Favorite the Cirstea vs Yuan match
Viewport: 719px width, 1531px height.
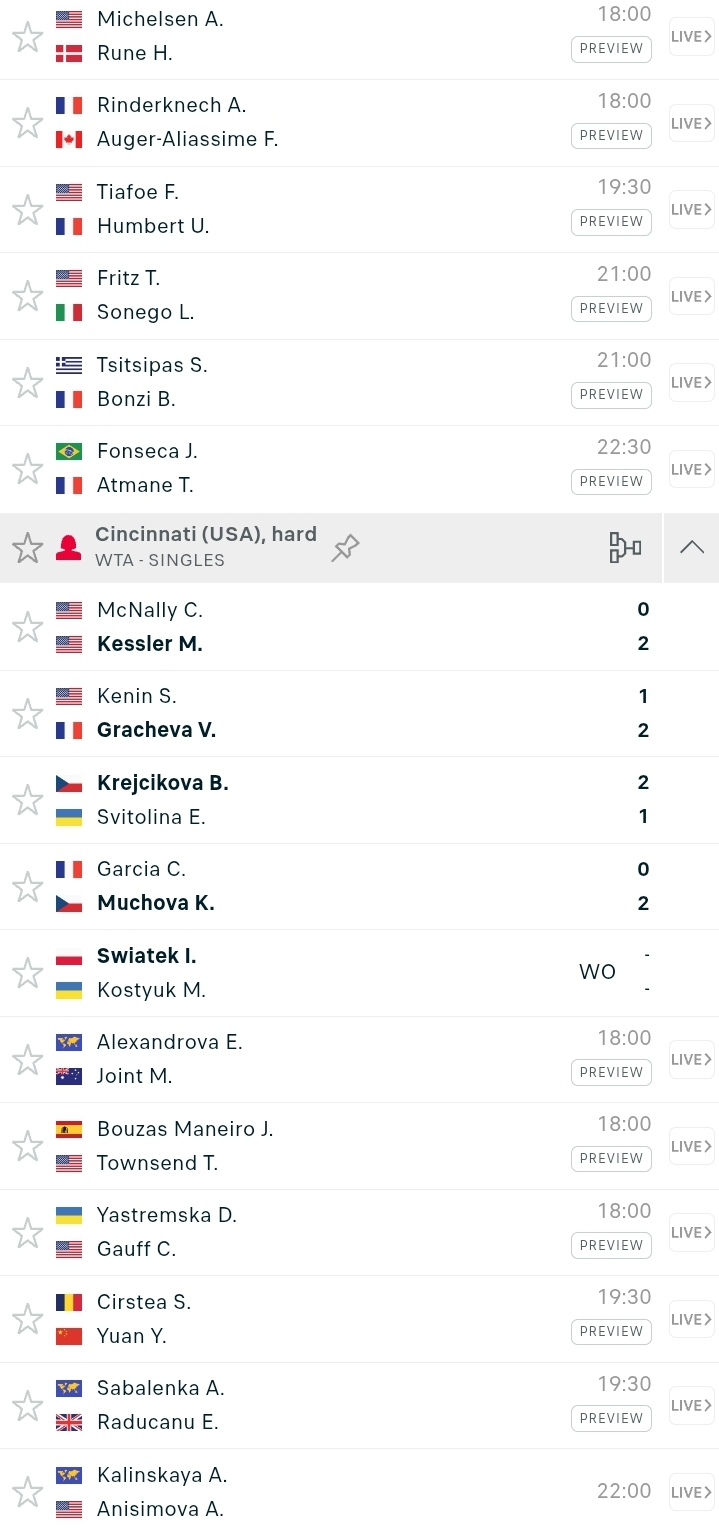point(27,1319)
